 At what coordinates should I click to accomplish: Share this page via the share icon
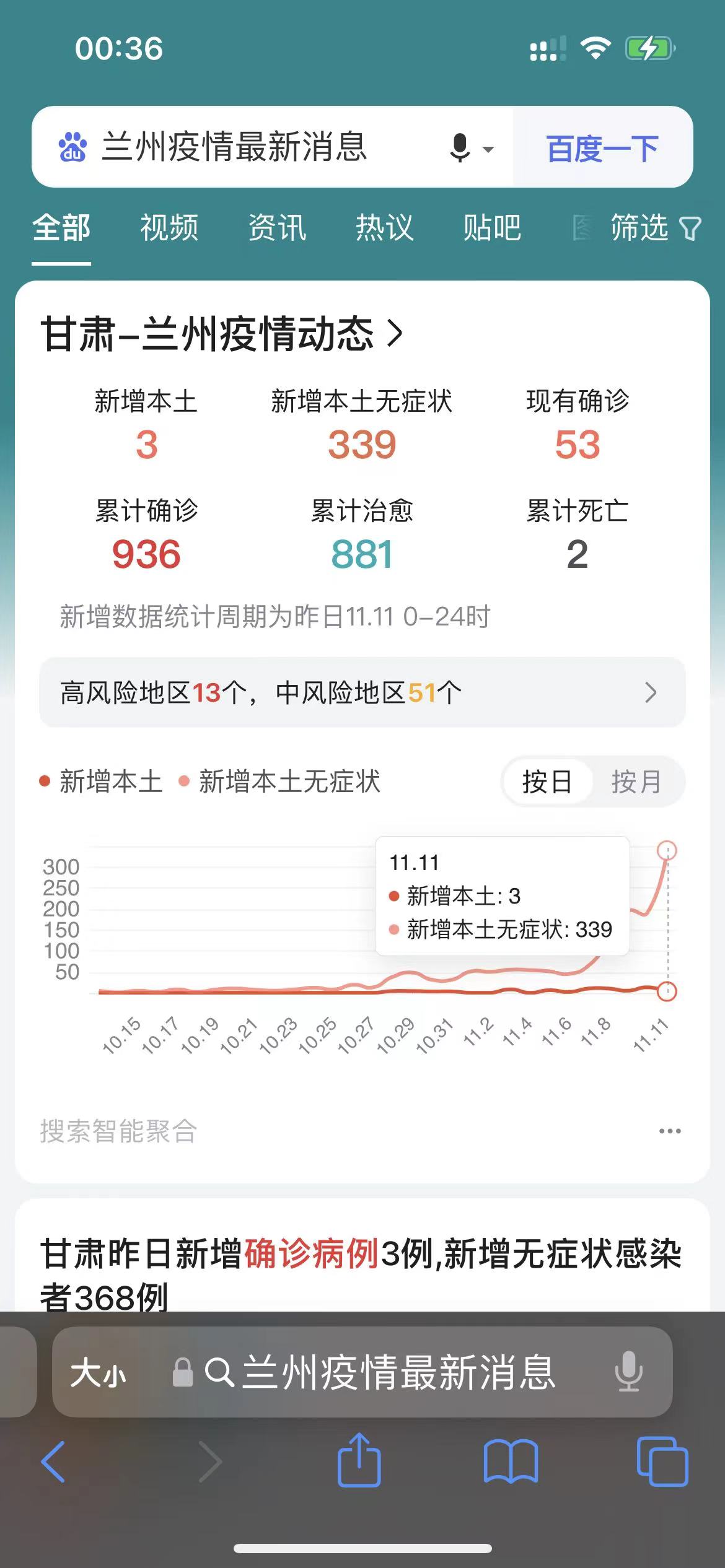pos(359,1459)
